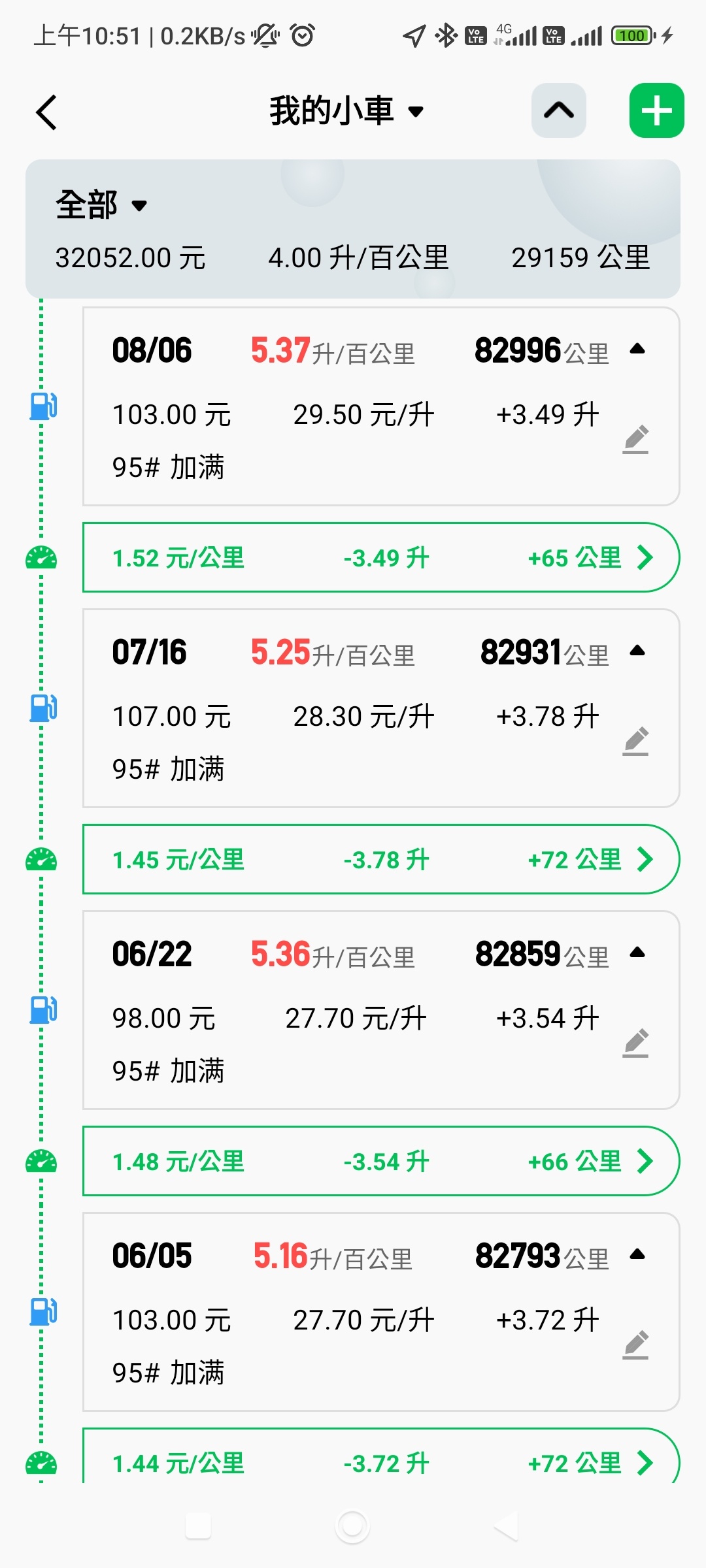Add a new fuel record
Viewport: 706px width, 1568px height.
656,110
